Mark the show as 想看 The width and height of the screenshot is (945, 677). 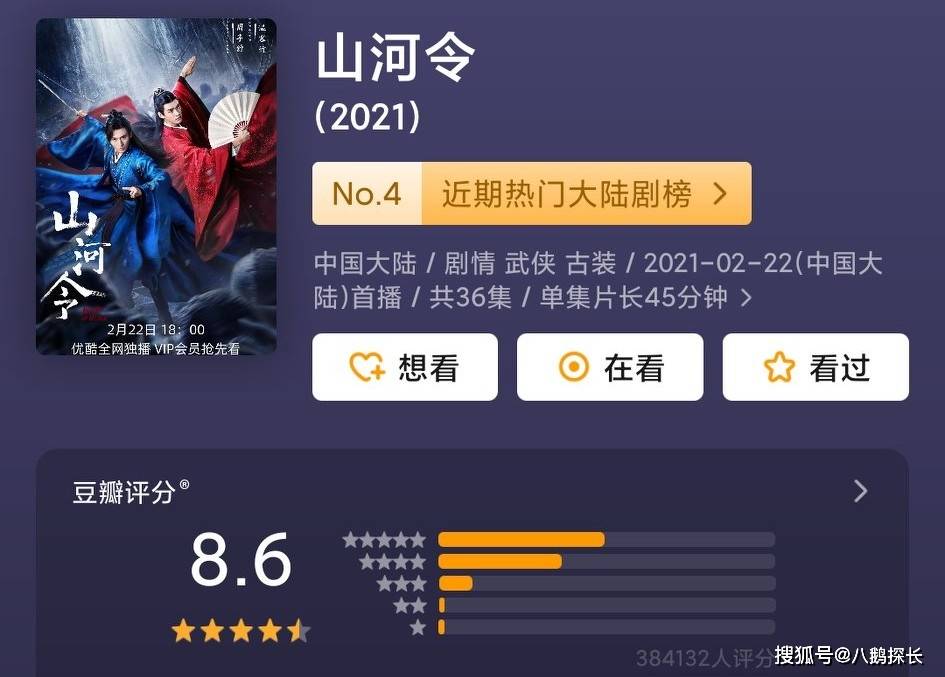[405, 367]
